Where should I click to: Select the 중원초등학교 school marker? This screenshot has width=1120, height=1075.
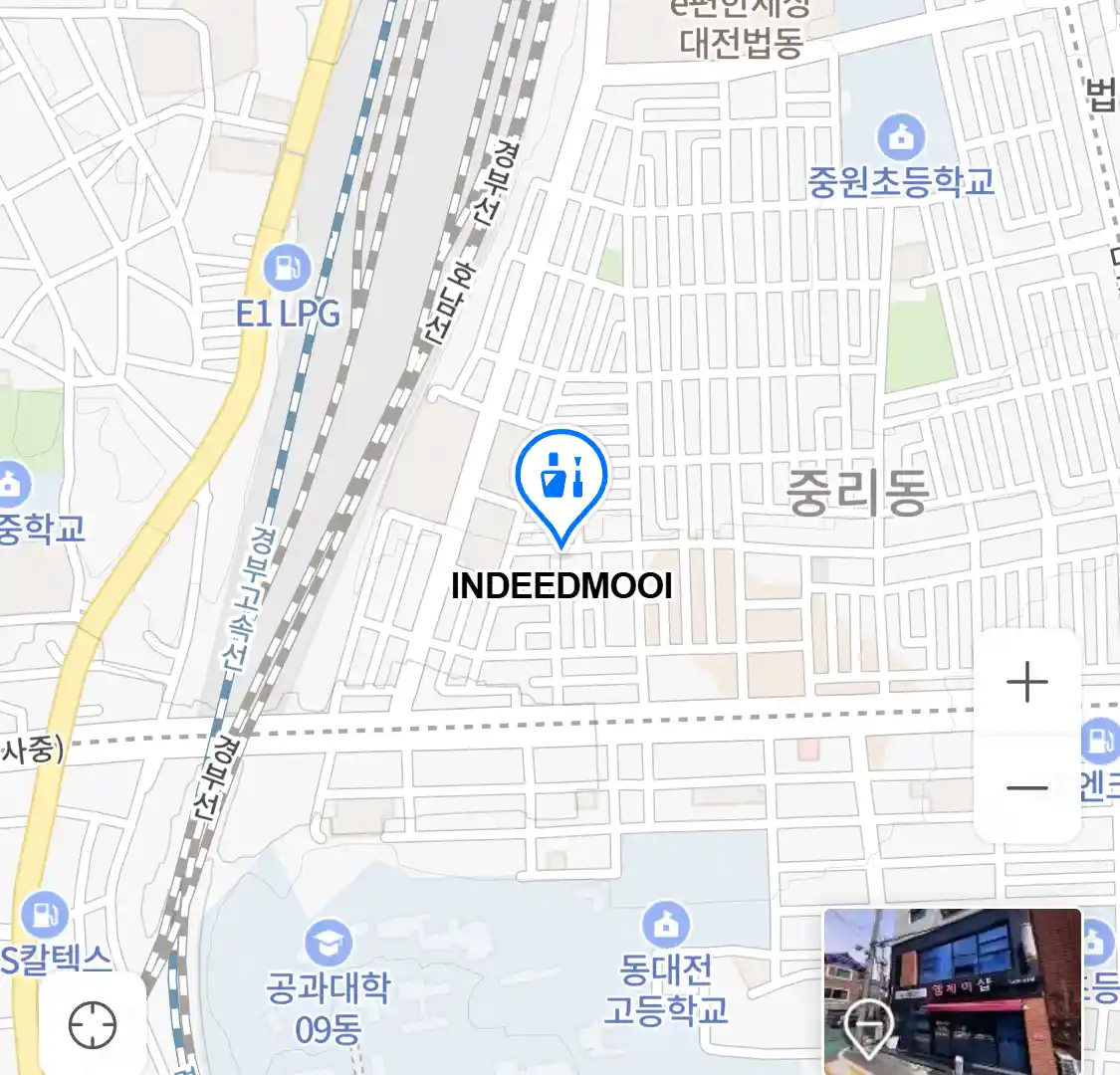[901, 137]
